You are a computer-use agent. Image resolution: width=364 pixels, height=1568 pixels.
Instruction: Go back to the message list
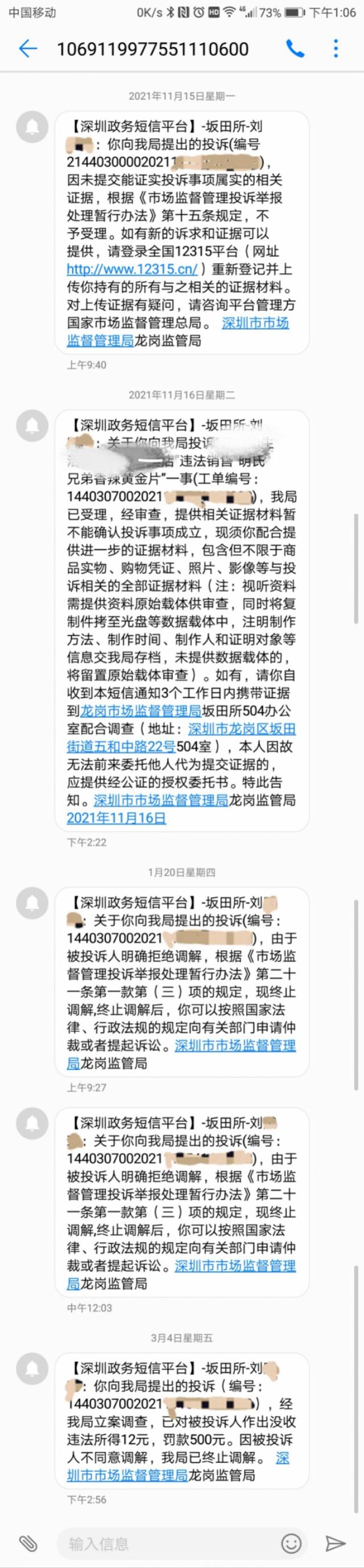27,49
